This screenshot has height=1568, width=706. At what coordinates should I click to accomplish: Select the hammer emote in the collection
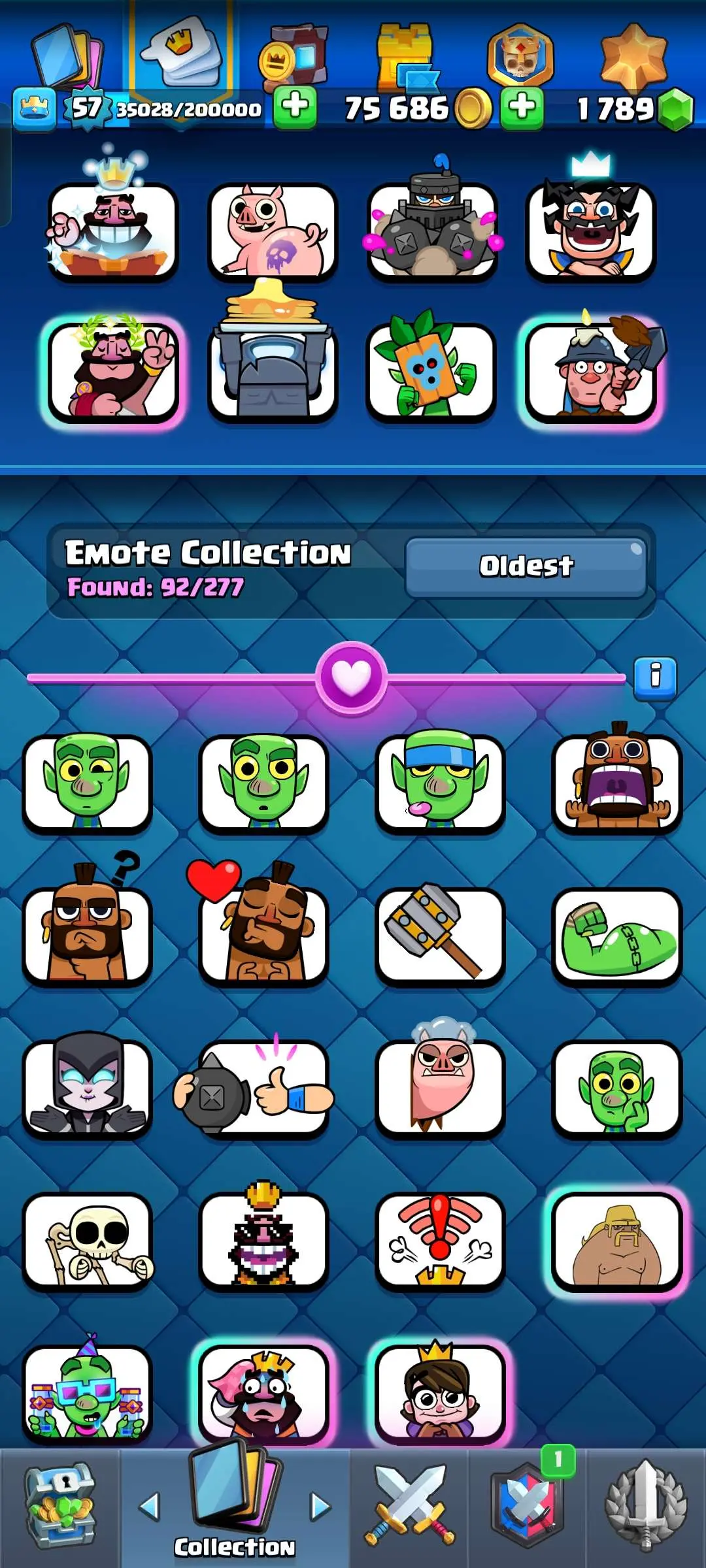point(440,936)
